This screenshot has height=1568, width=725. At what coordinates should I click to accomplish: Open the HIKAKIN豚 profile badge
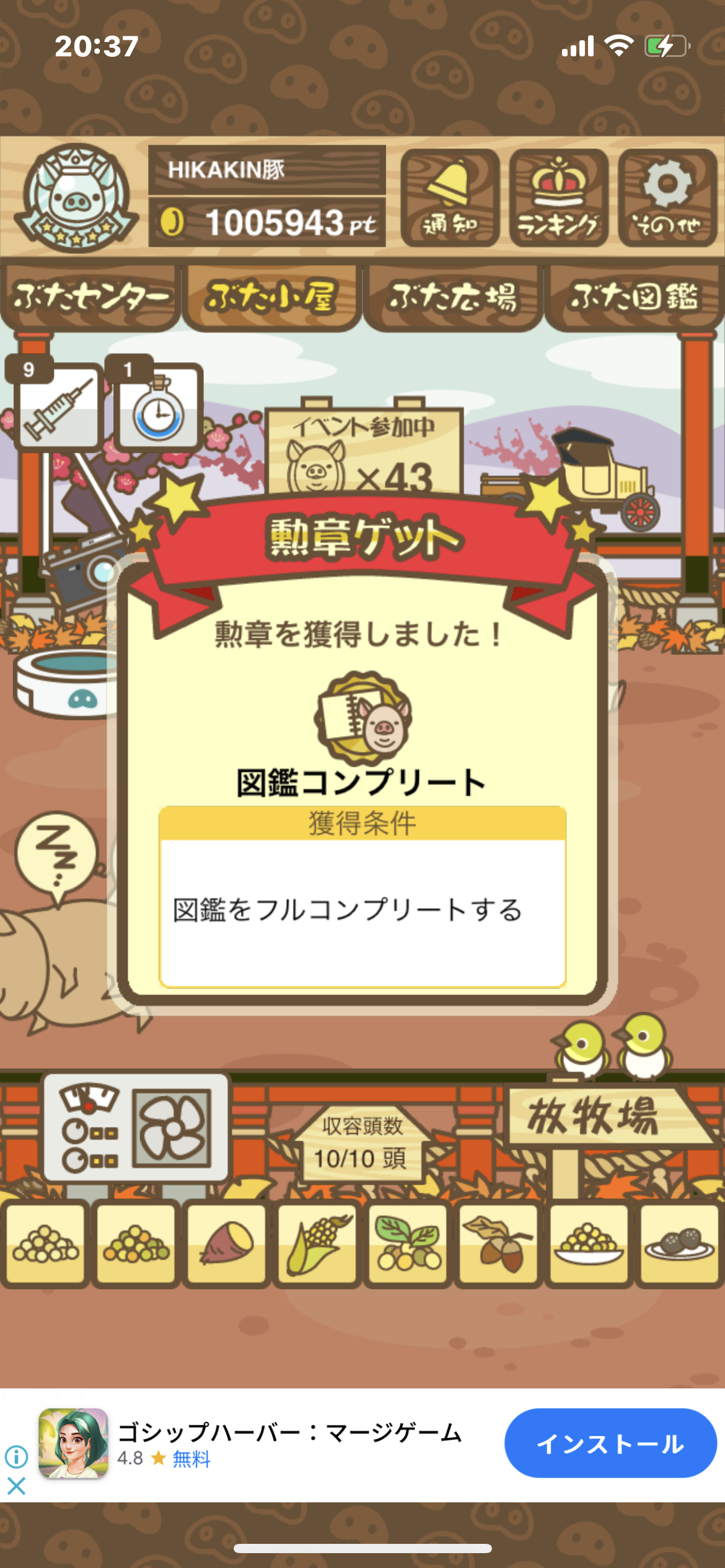point(76,198)
